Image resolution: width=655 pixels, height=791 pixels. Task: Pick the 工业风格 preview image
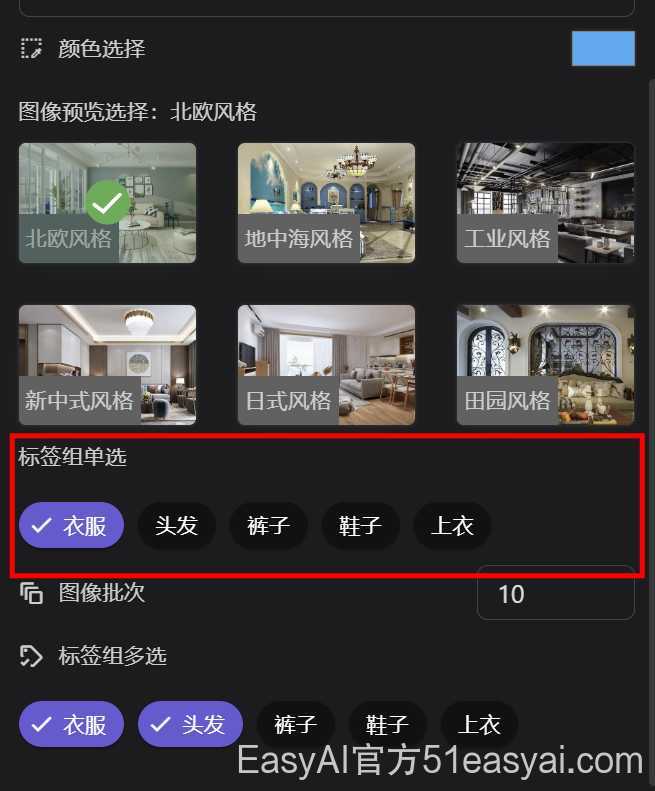click(x=545, y=202)
